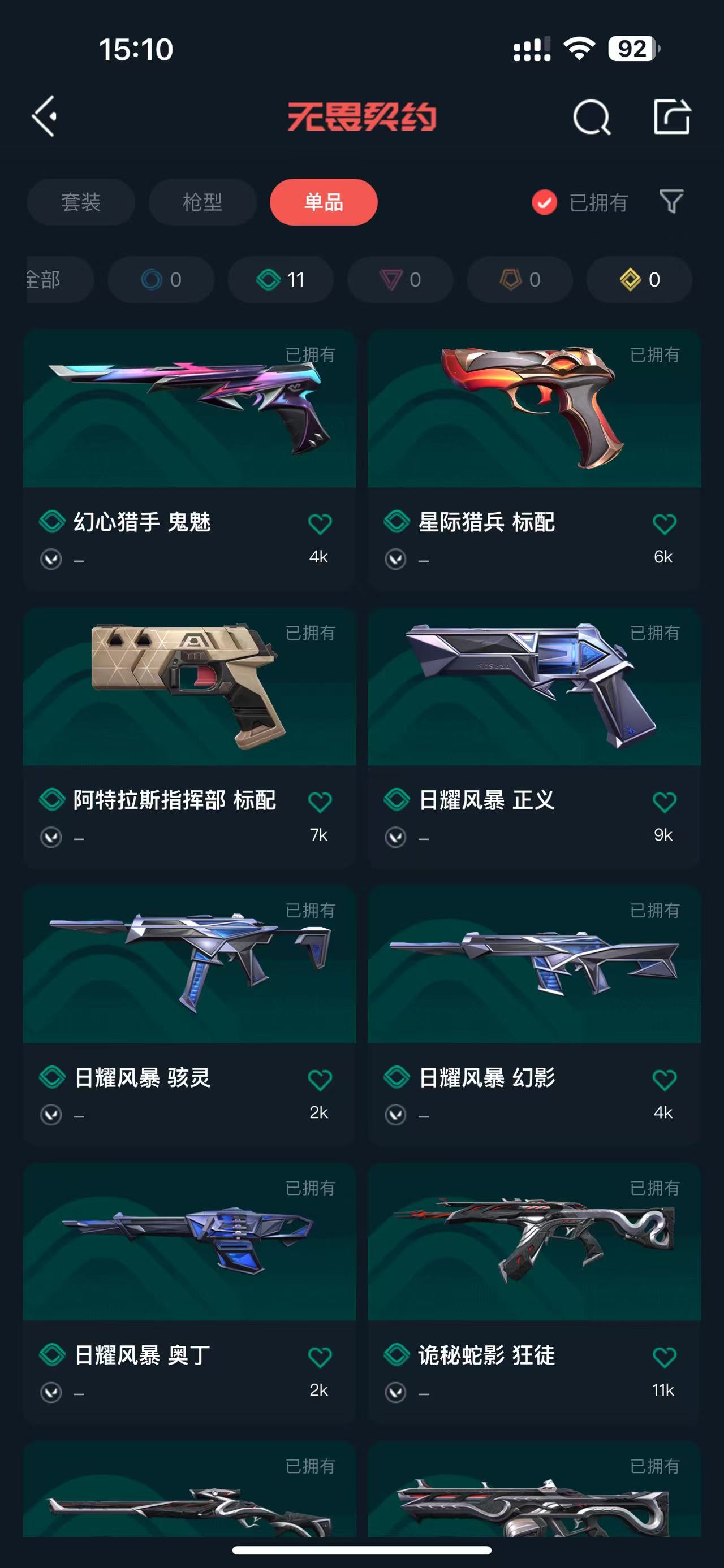724x1568 pixels.
Task: Select the 单品 tab
Action: click(x=324, y=202)
